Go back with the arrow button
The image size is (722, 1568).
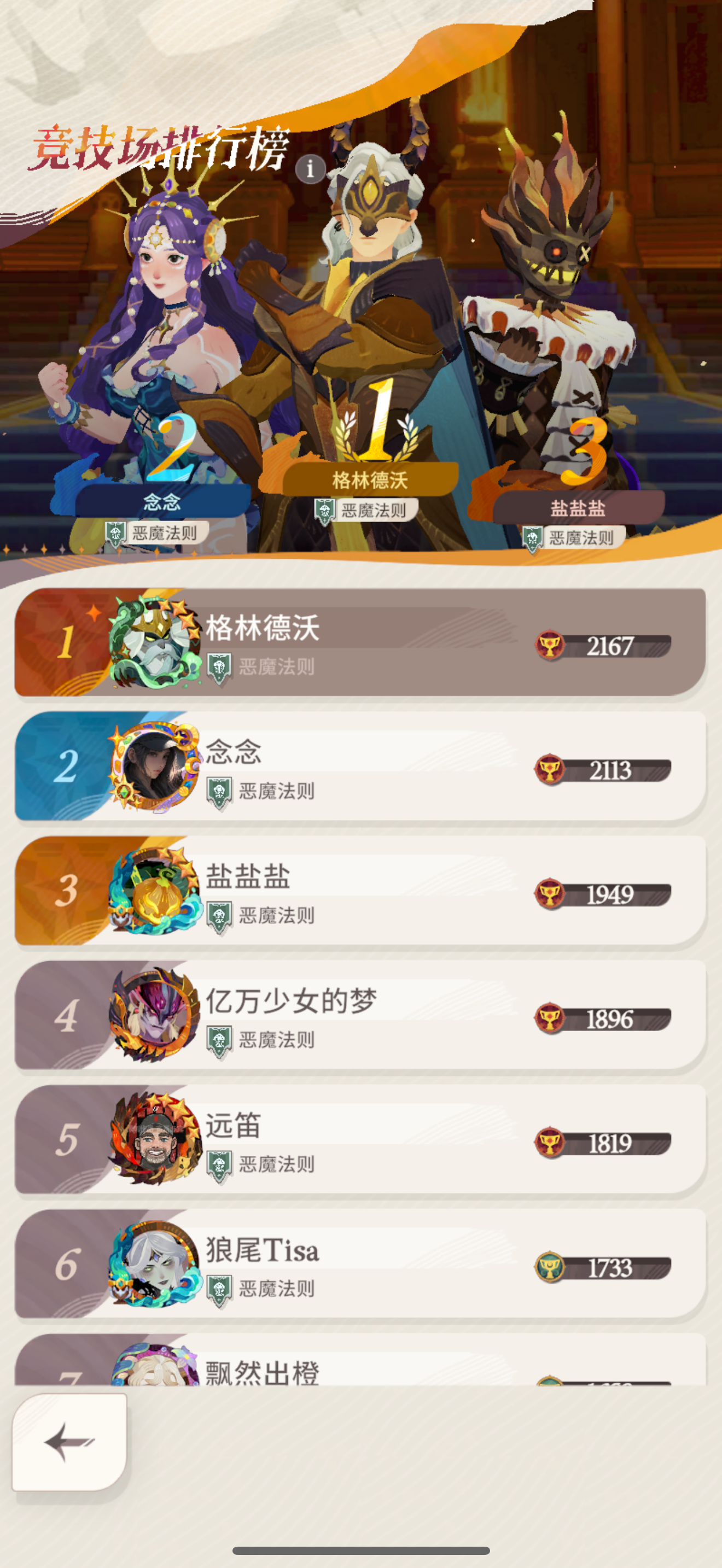pyautogui.click(x=69, y=1441)
